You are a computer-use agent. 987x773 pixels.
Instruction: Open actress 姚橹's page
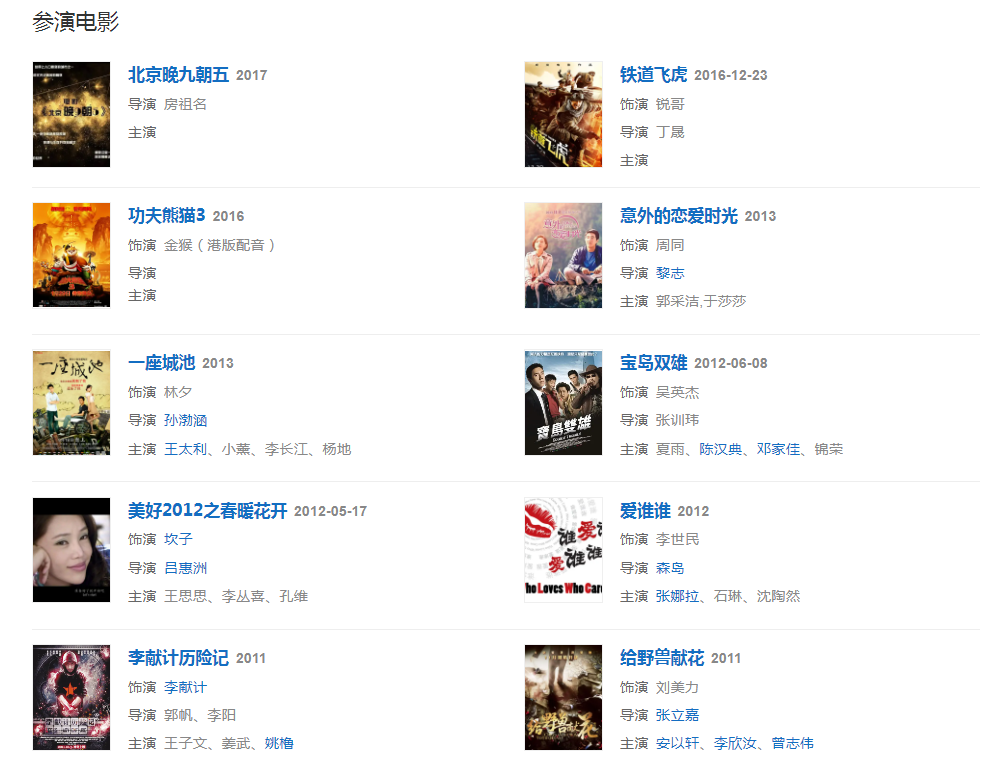point(279,743)
